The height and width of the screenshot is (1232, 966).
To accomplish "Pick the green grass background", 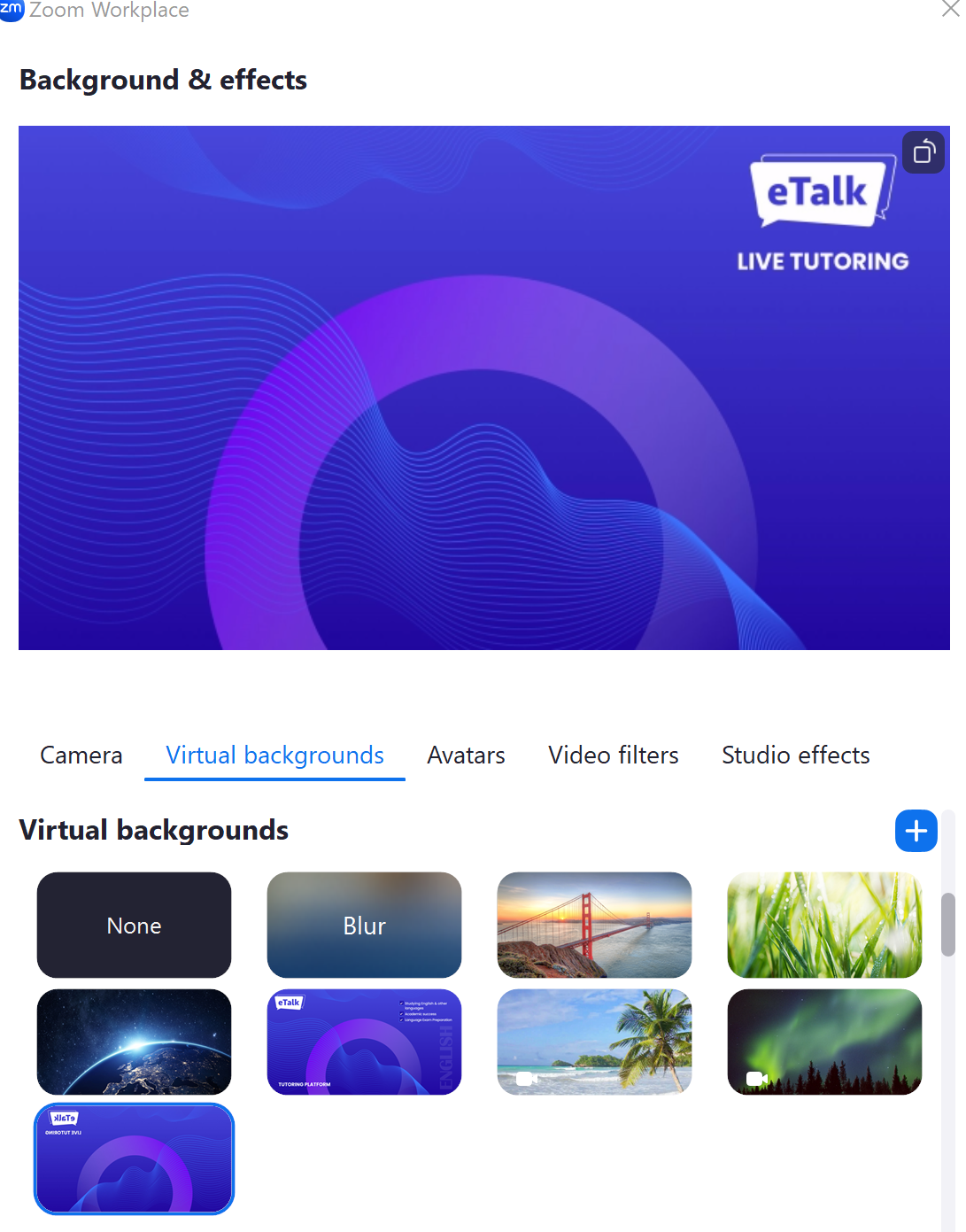I will pyautogui.click(x=824, y=925).
